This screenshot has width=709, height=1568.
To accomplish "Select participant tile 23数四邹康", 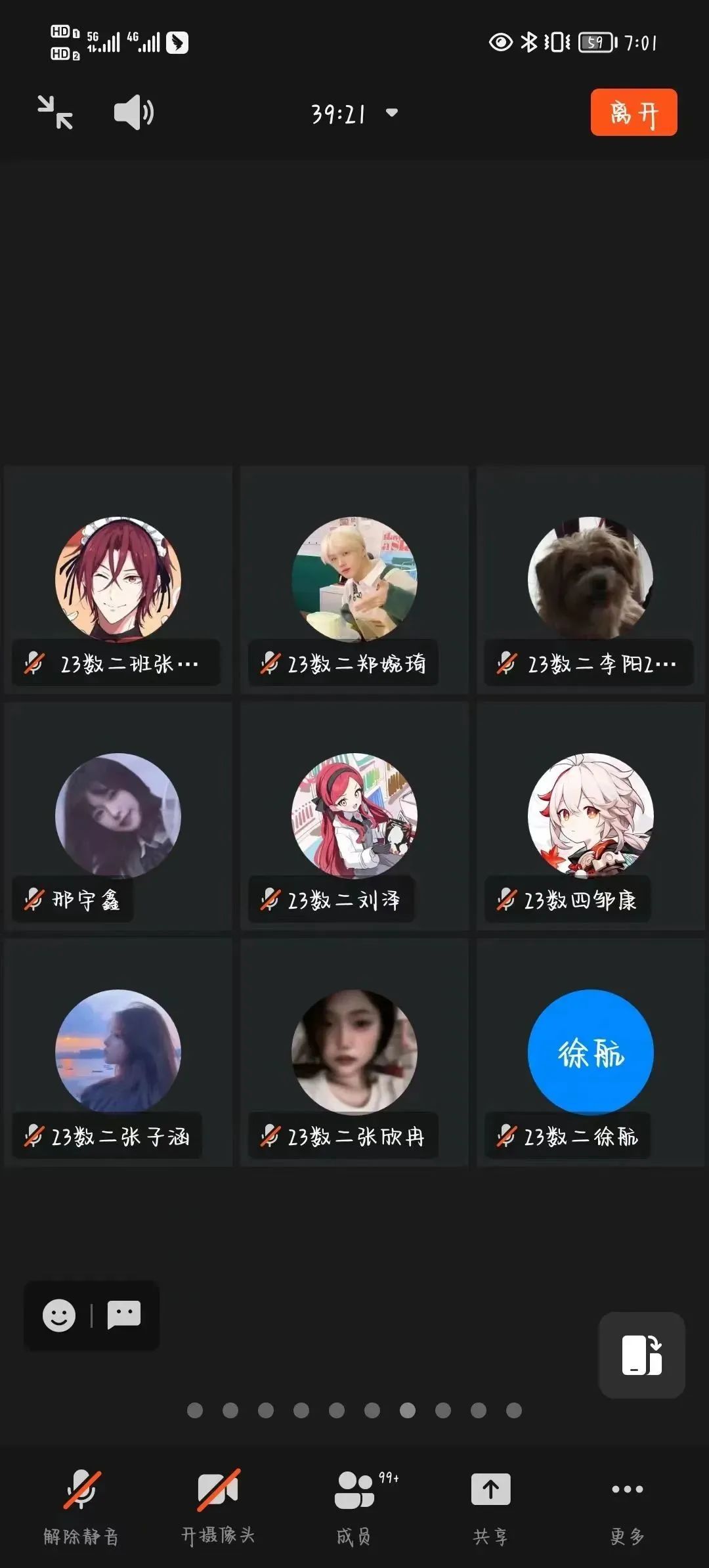I will pos(591,816).
